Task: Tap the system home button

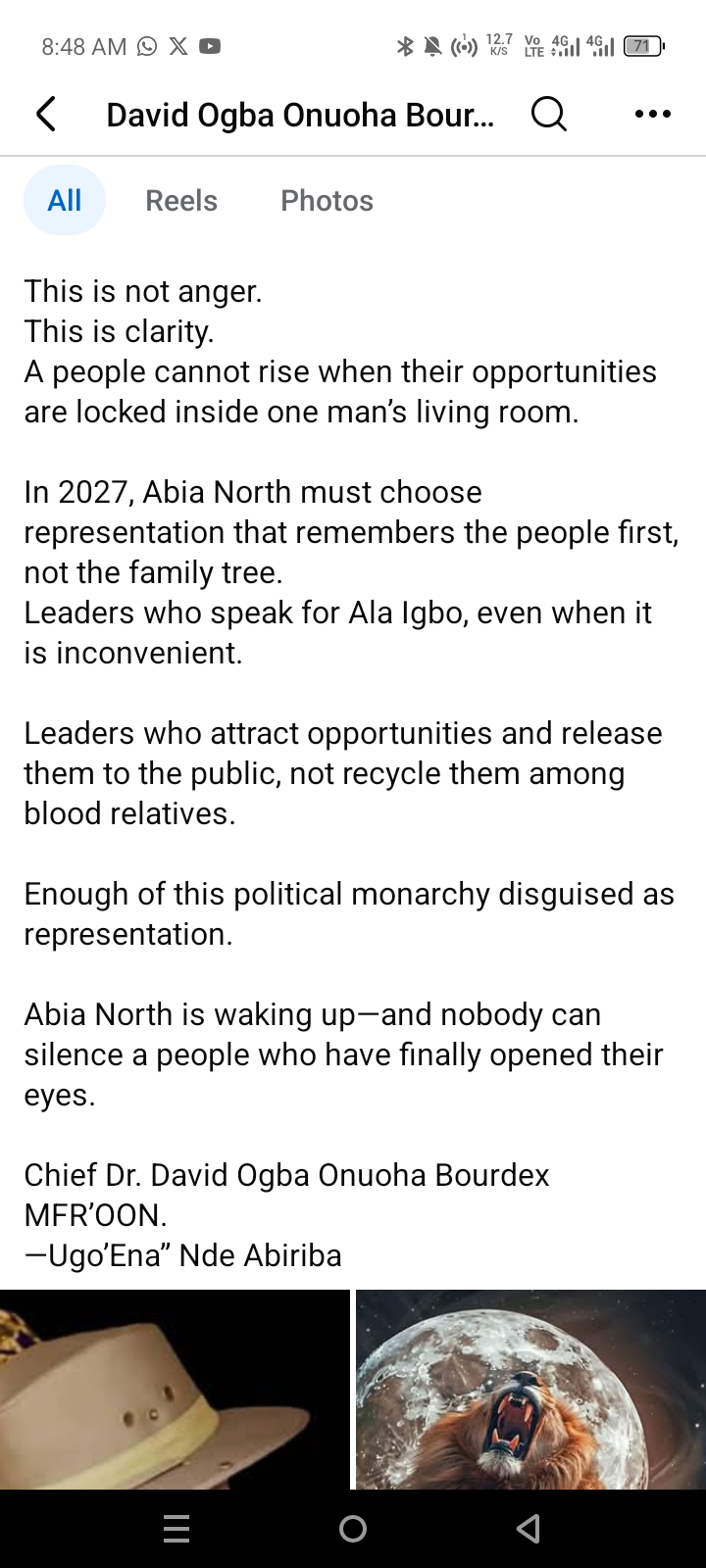Action: click(353, 1528)
